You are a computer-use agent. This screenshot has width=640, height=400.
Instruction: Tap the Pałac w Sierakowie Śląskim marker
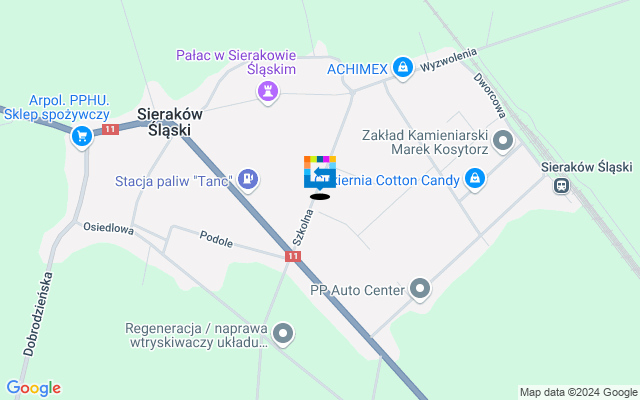(x=267, y=93)
